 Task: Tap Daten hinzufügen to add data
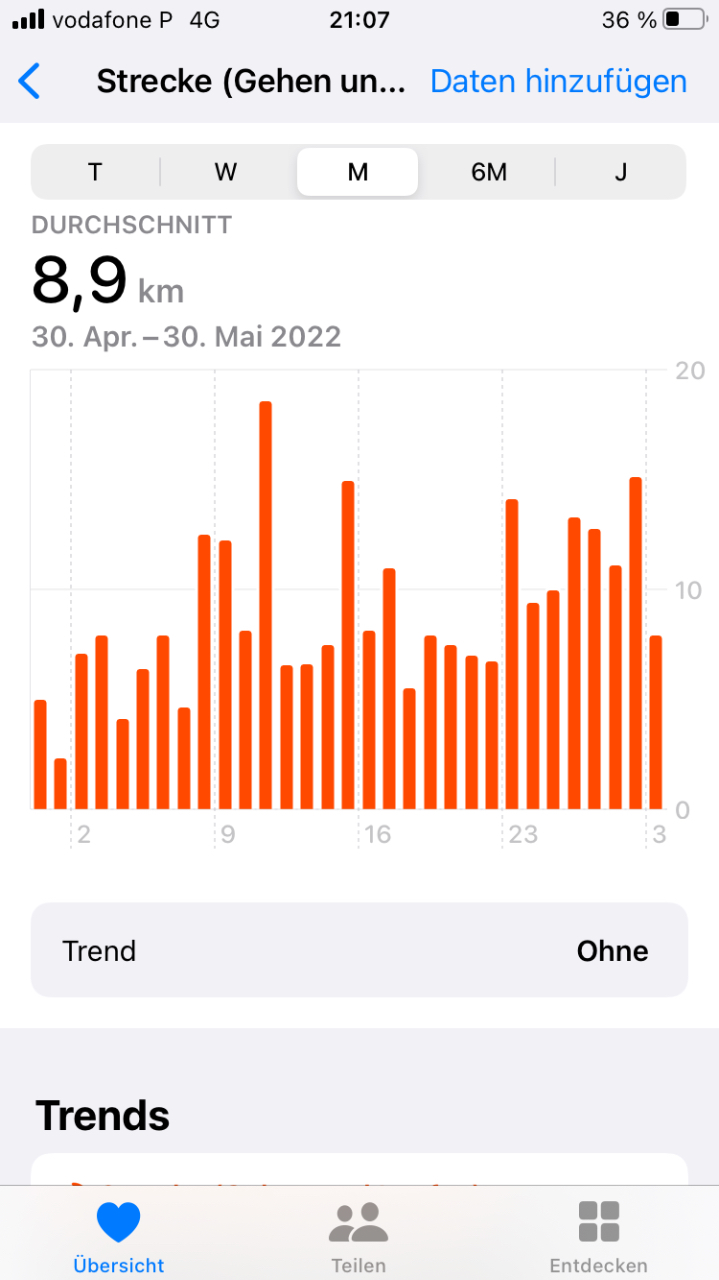[558, 81]
